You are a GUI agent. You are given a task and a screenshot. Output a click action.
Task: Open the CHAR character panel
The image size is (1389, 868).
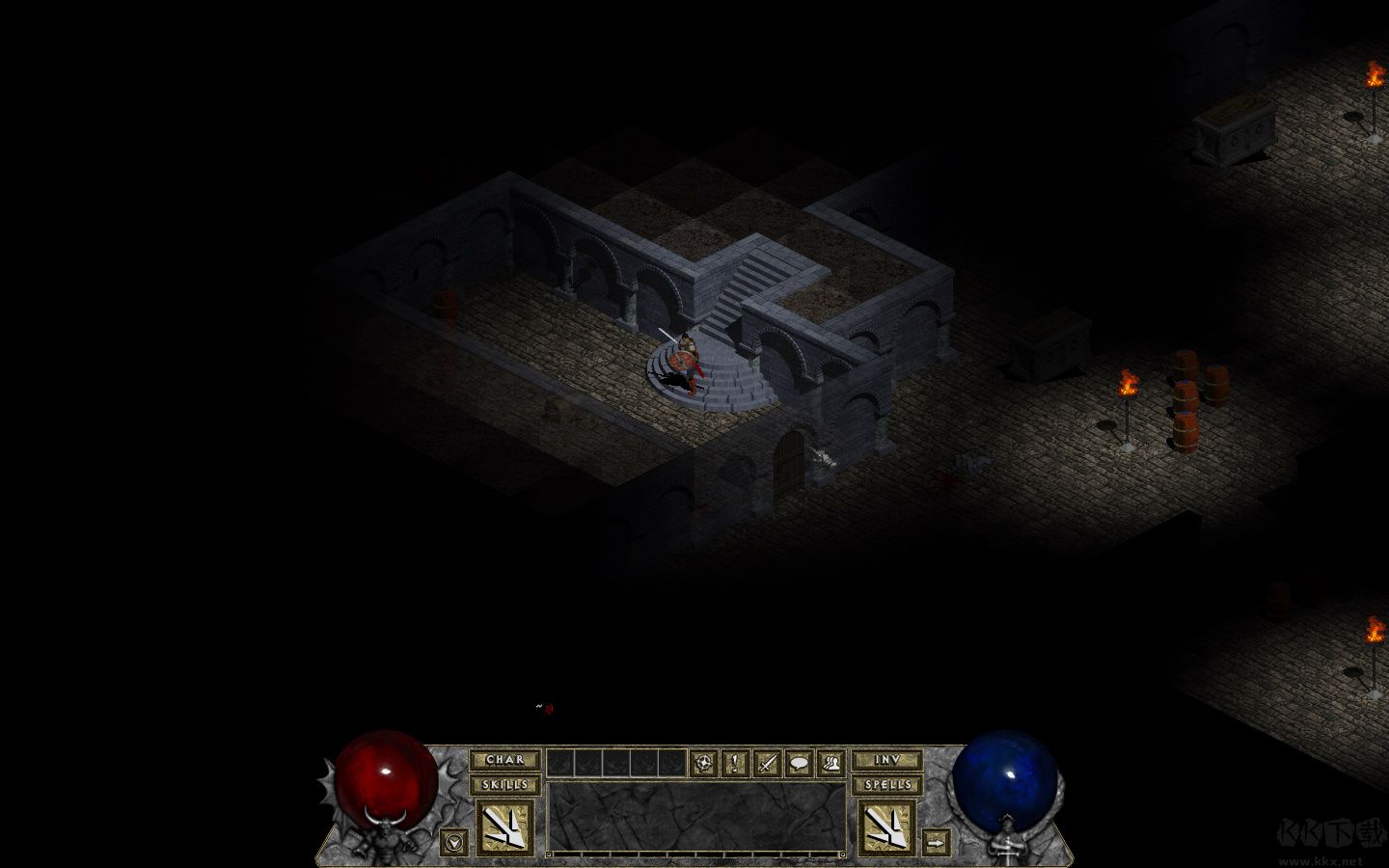point(504,760)
